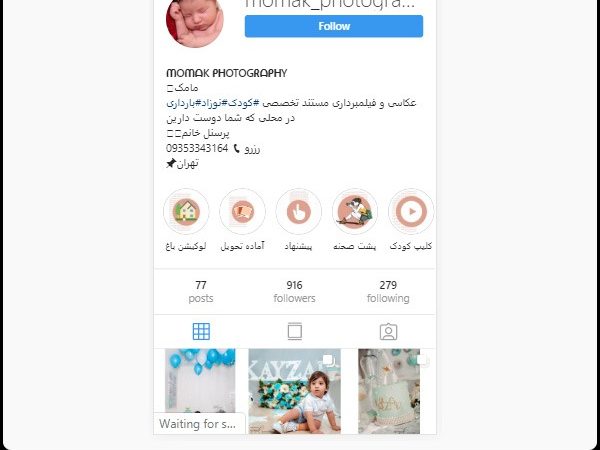Viewport: 600px width, 450px height.
Task: Open the پشت صحنه story highlight
Action: tap(354, 211)
